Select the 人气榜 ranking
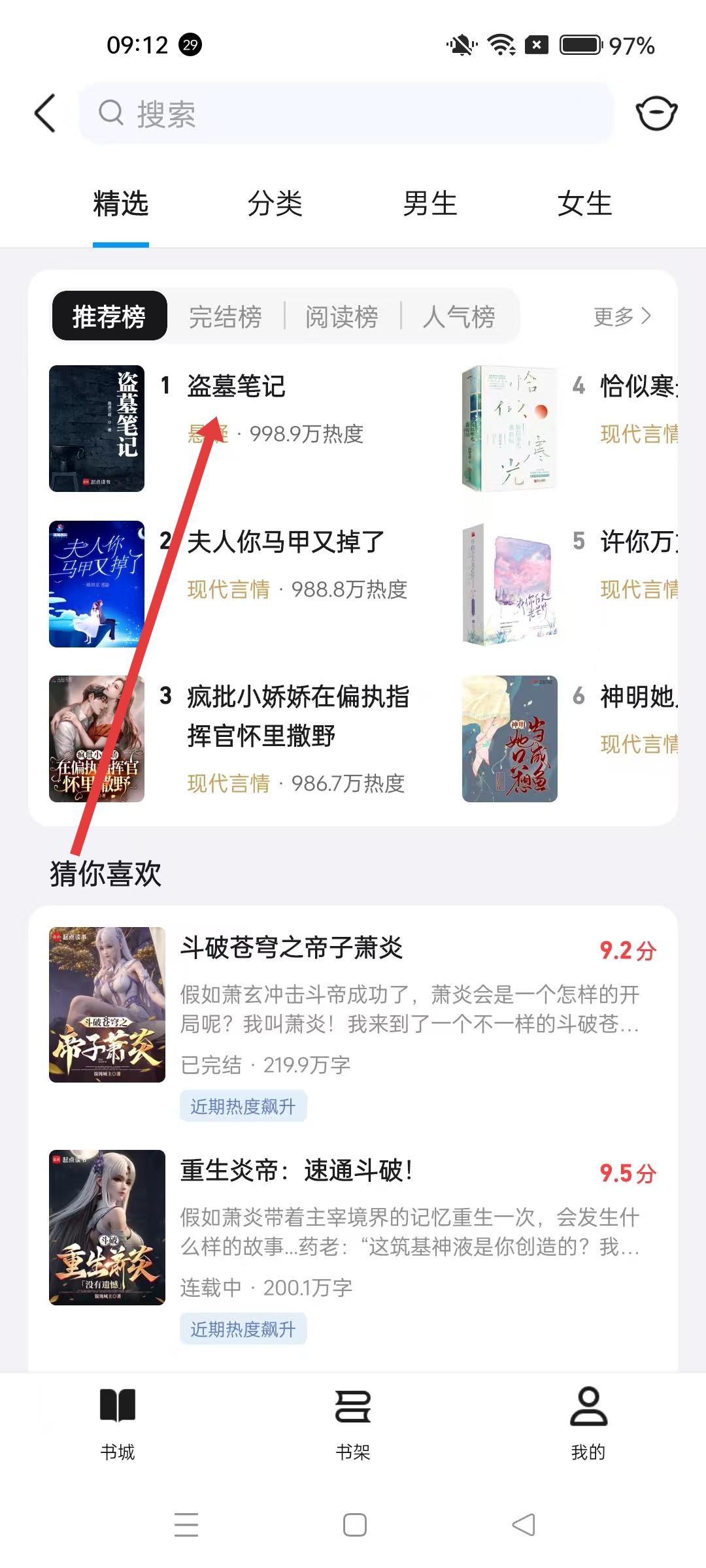706x1568 pixels. point(458,317)
